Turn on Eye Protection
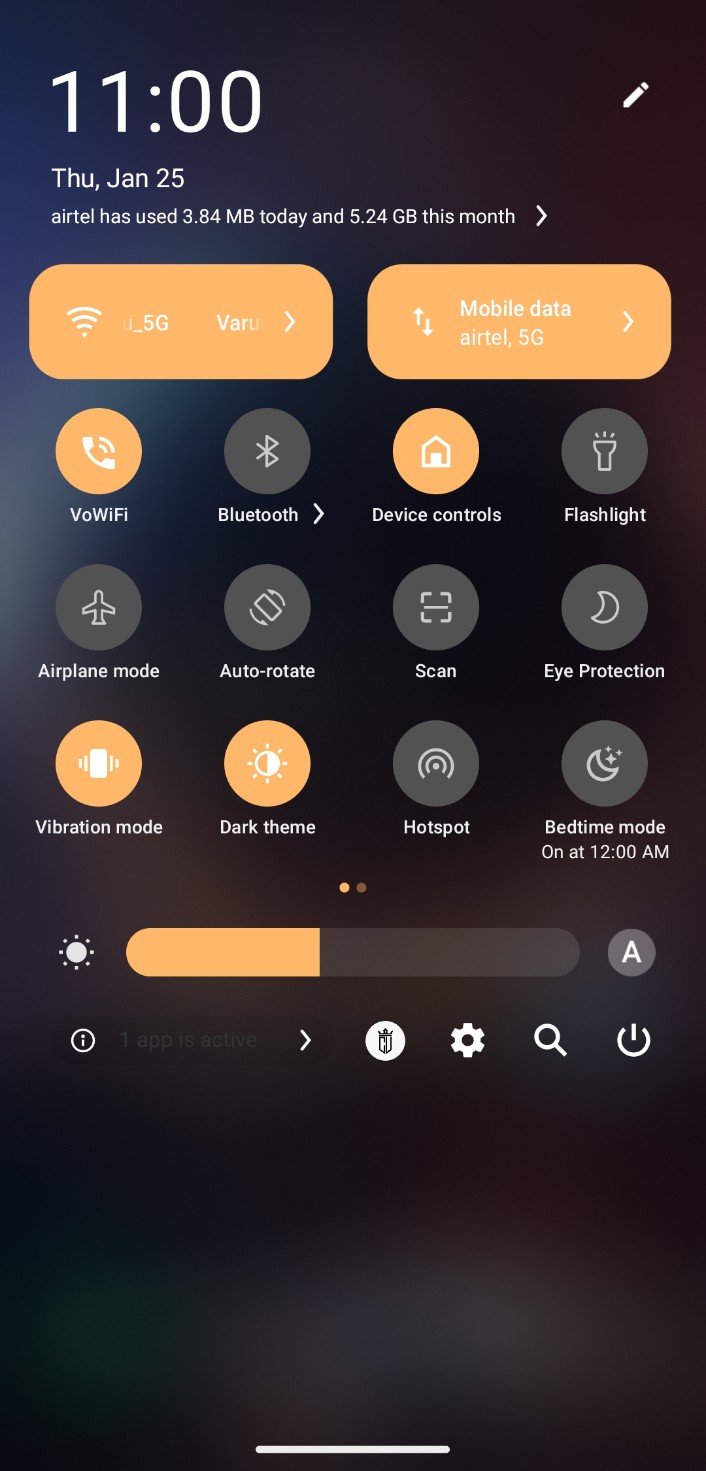Viewport: 706px width, 1471px height. [604, 608]
